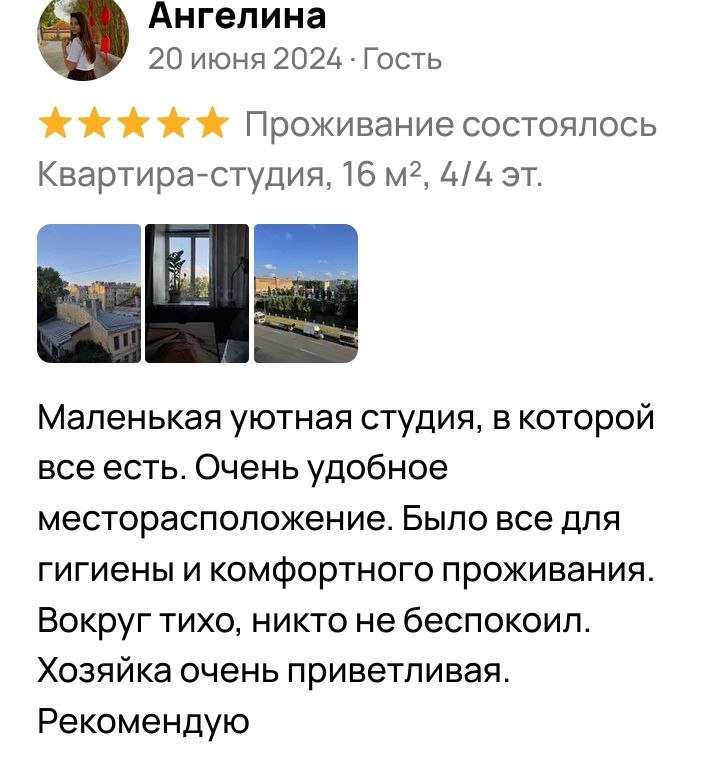Open the third review photo of the street
Screen dimensions: 701x762
(x=306, y=293)
